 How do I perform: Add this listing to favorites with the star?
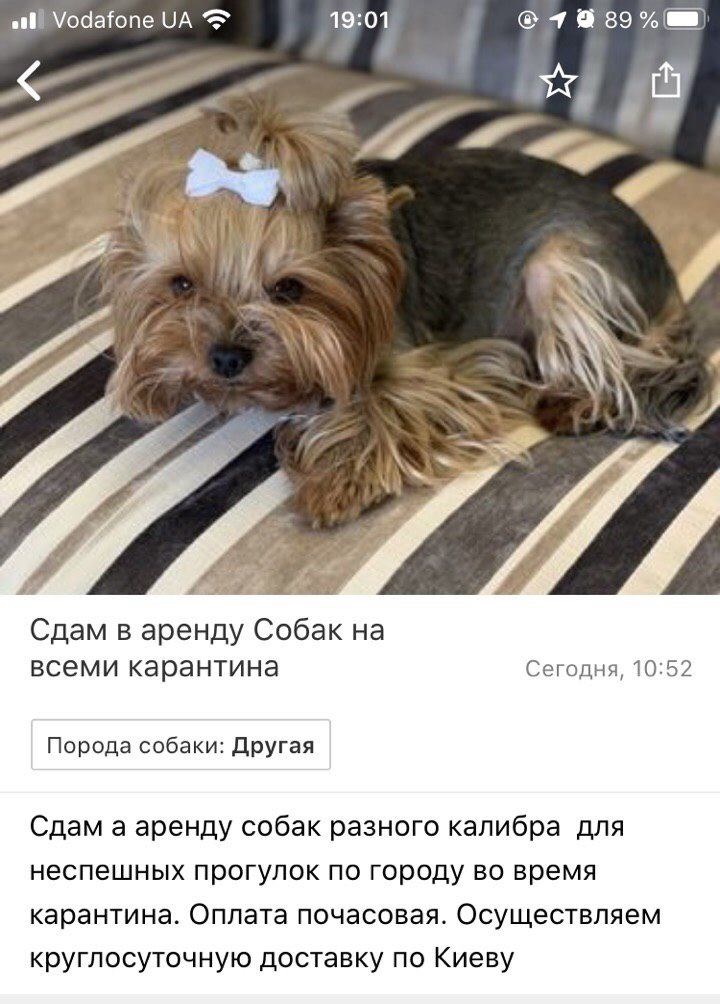click(x=559, y=81)
